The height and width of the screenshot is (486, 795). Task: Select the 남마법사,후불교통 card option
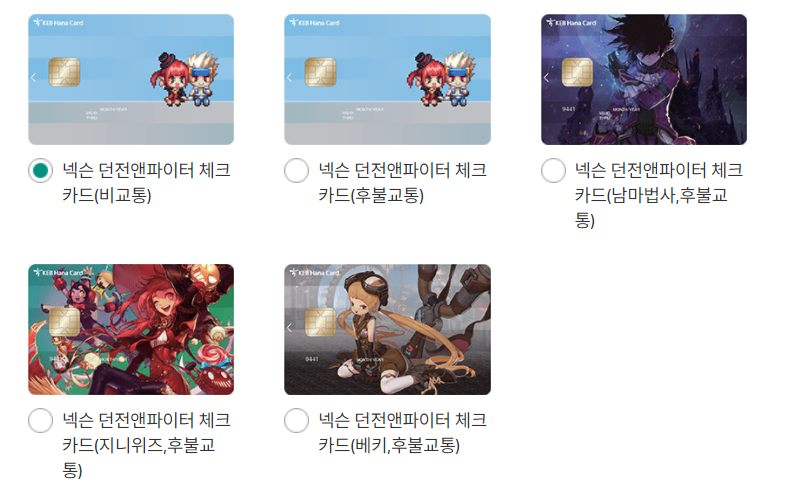pos(553,171)
